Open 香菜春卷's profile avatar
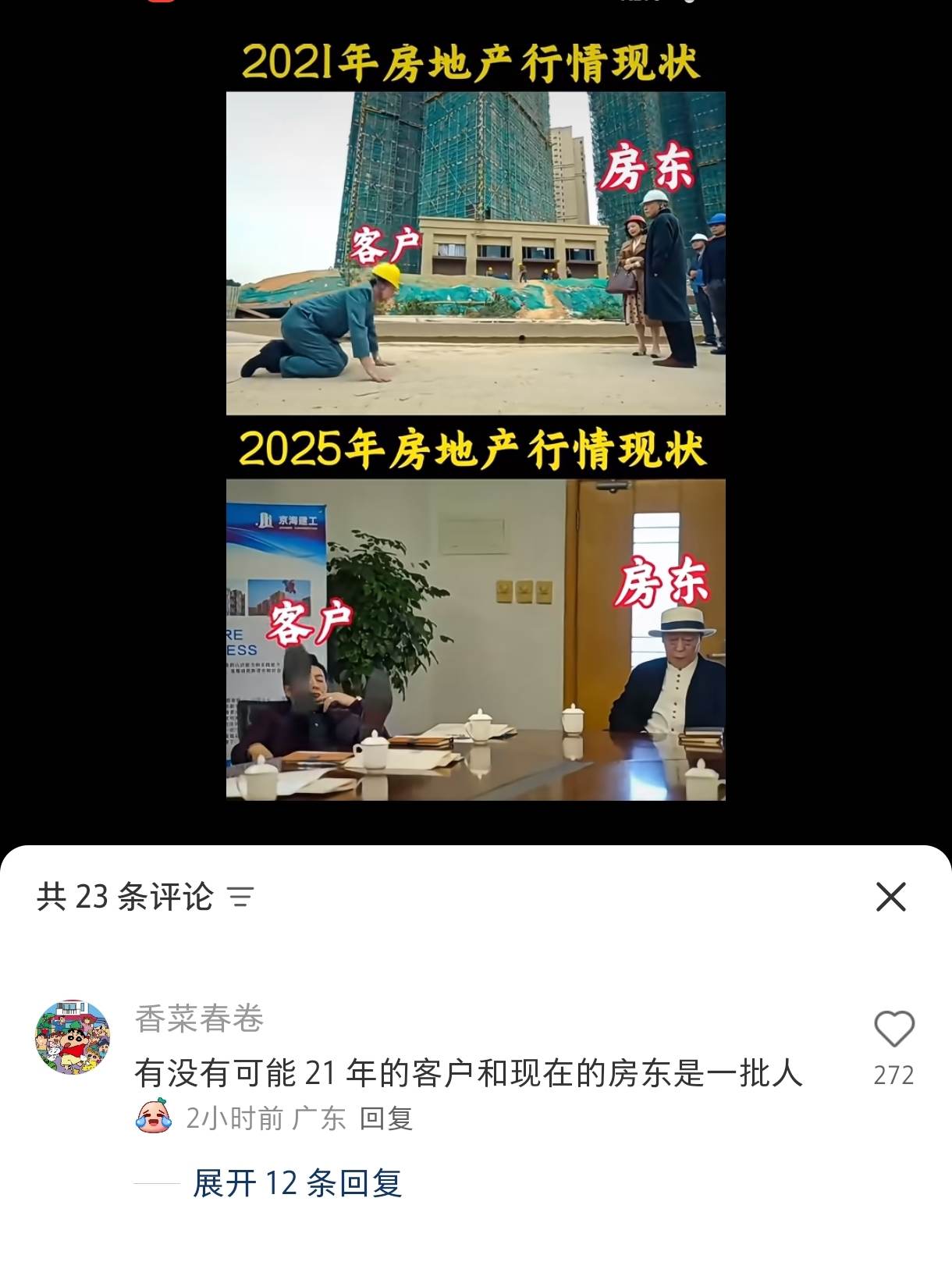952x1262 pixels. [x=73, y=1037]
